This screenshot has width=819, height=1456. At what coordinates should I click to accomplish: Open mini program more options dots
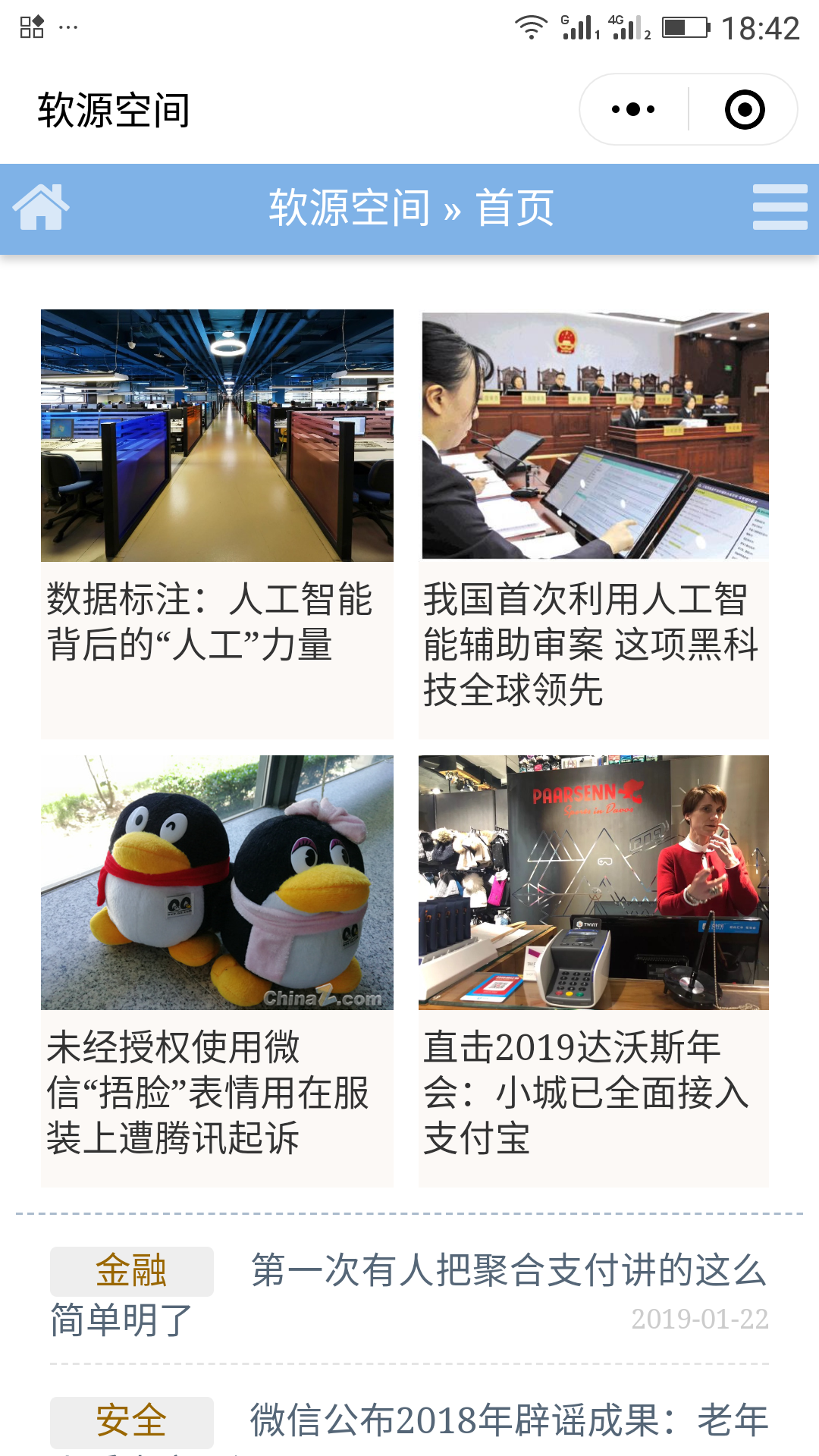(x=633, y=110)
